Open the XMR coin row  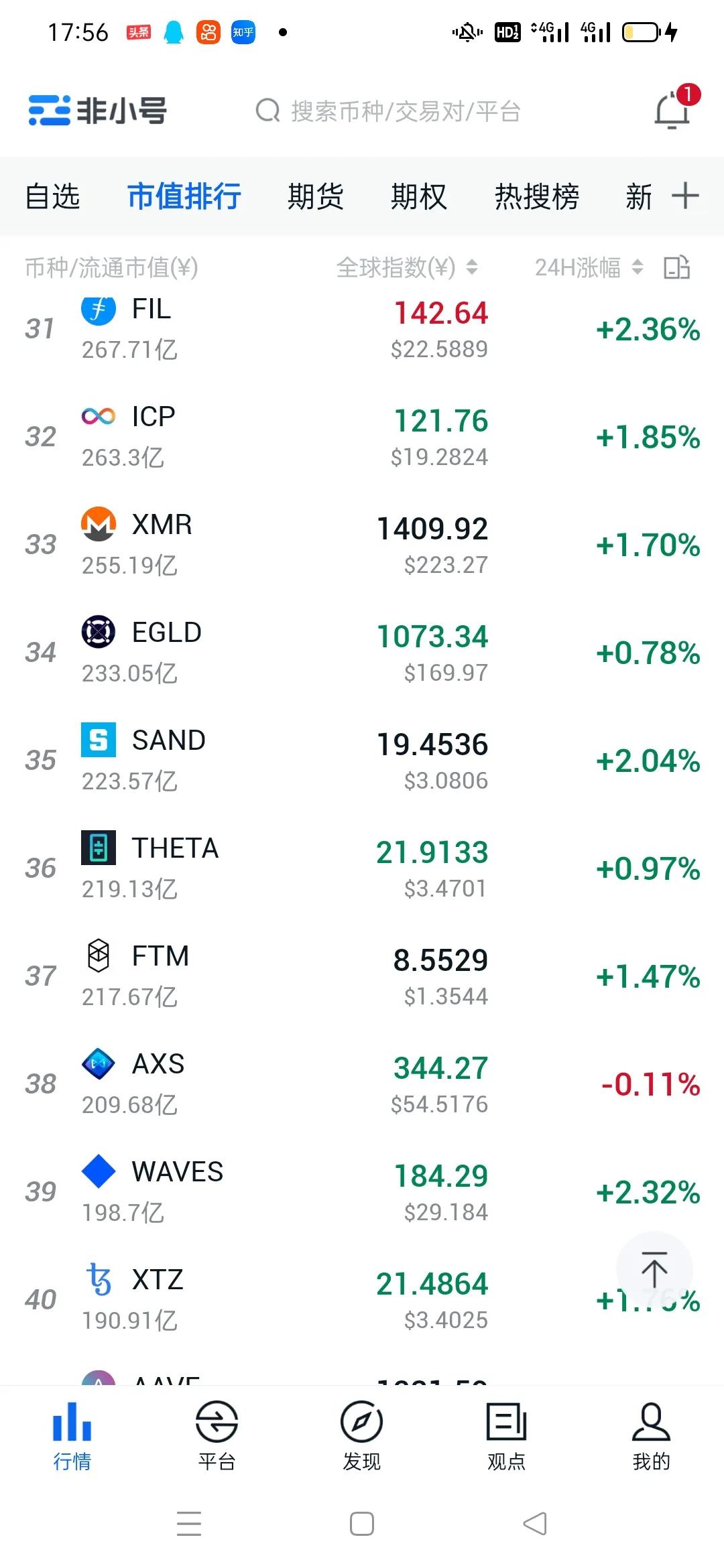362,545
